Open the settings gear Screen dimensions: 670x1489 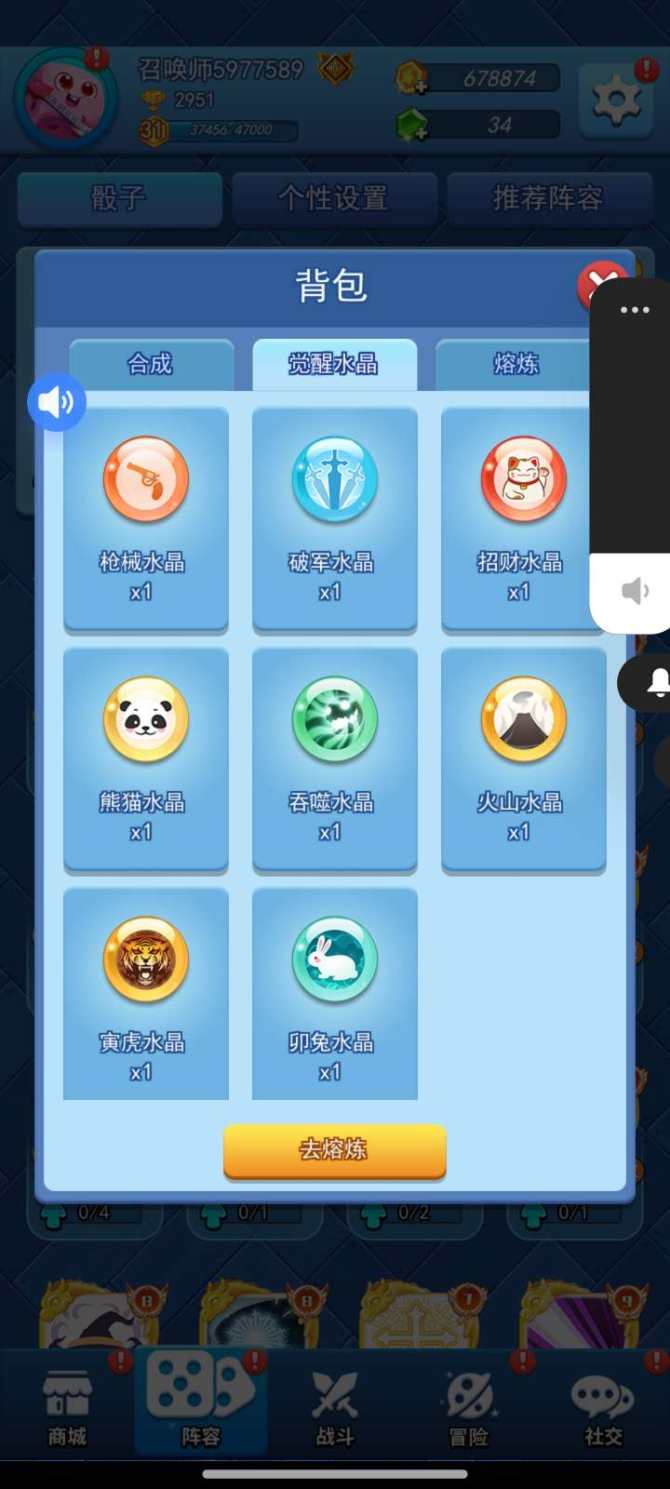pos(615,100)
